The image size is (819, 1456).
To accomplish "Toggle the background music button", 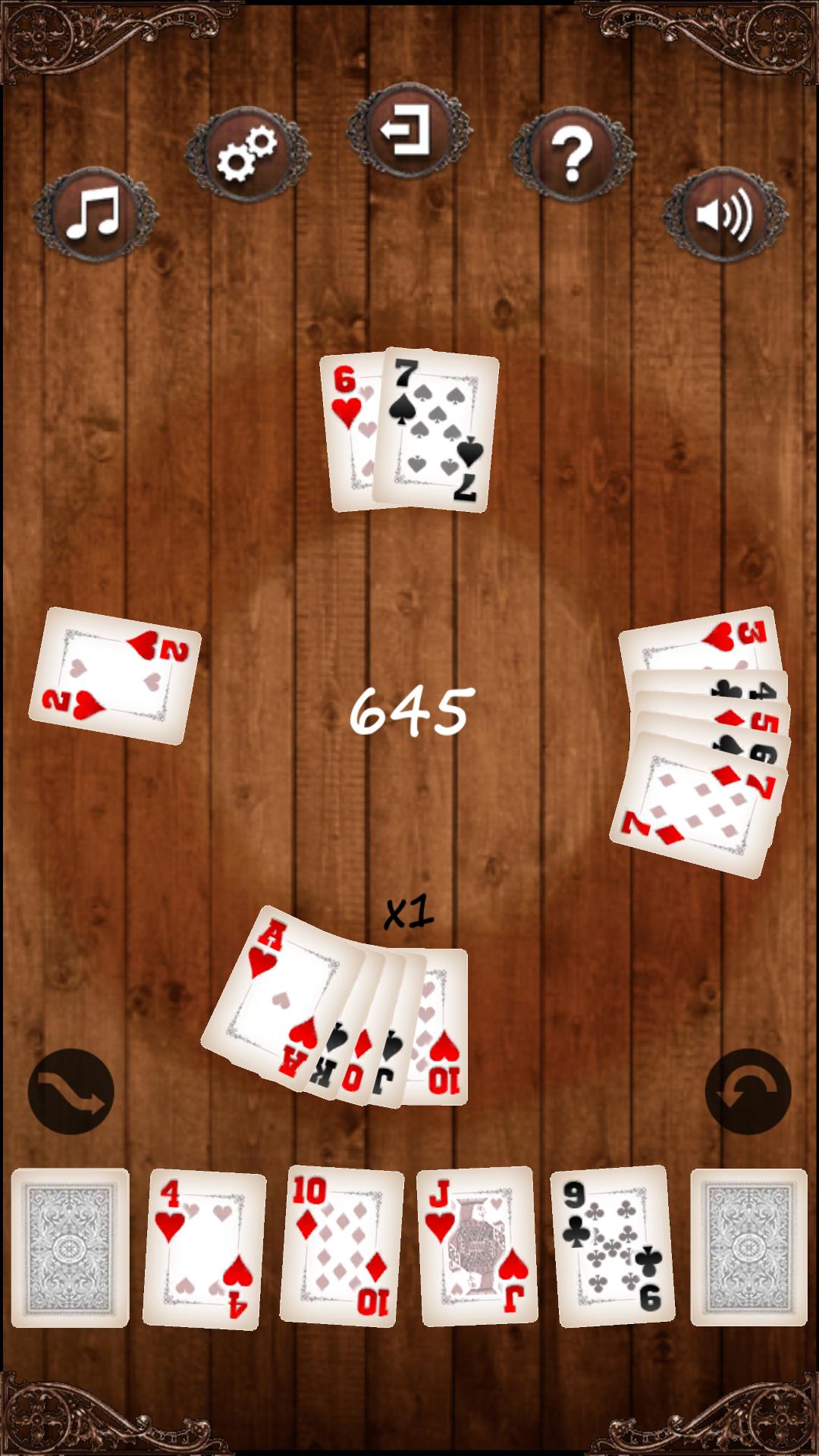I will point(94,214).
